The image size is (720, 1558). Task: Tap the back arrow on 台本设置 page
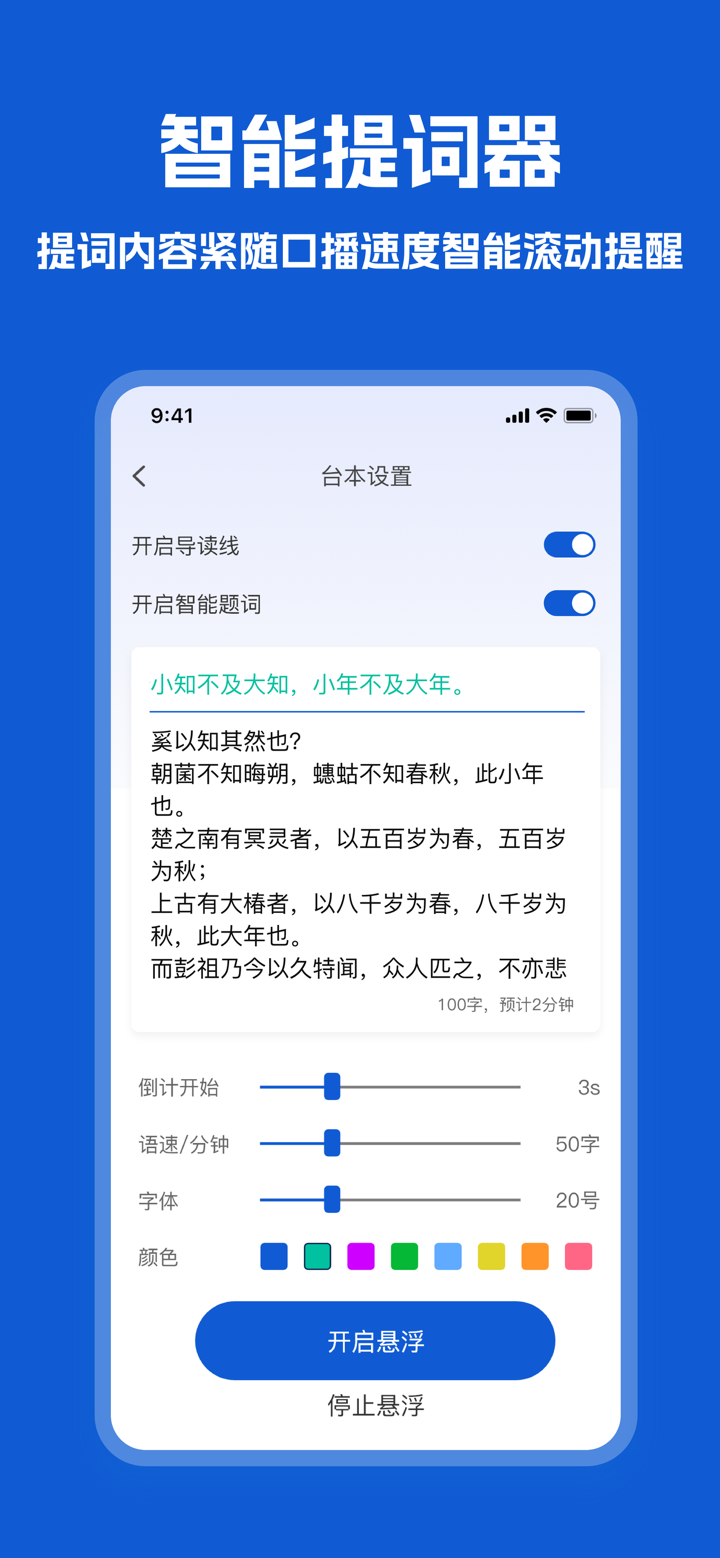point(139,476)
